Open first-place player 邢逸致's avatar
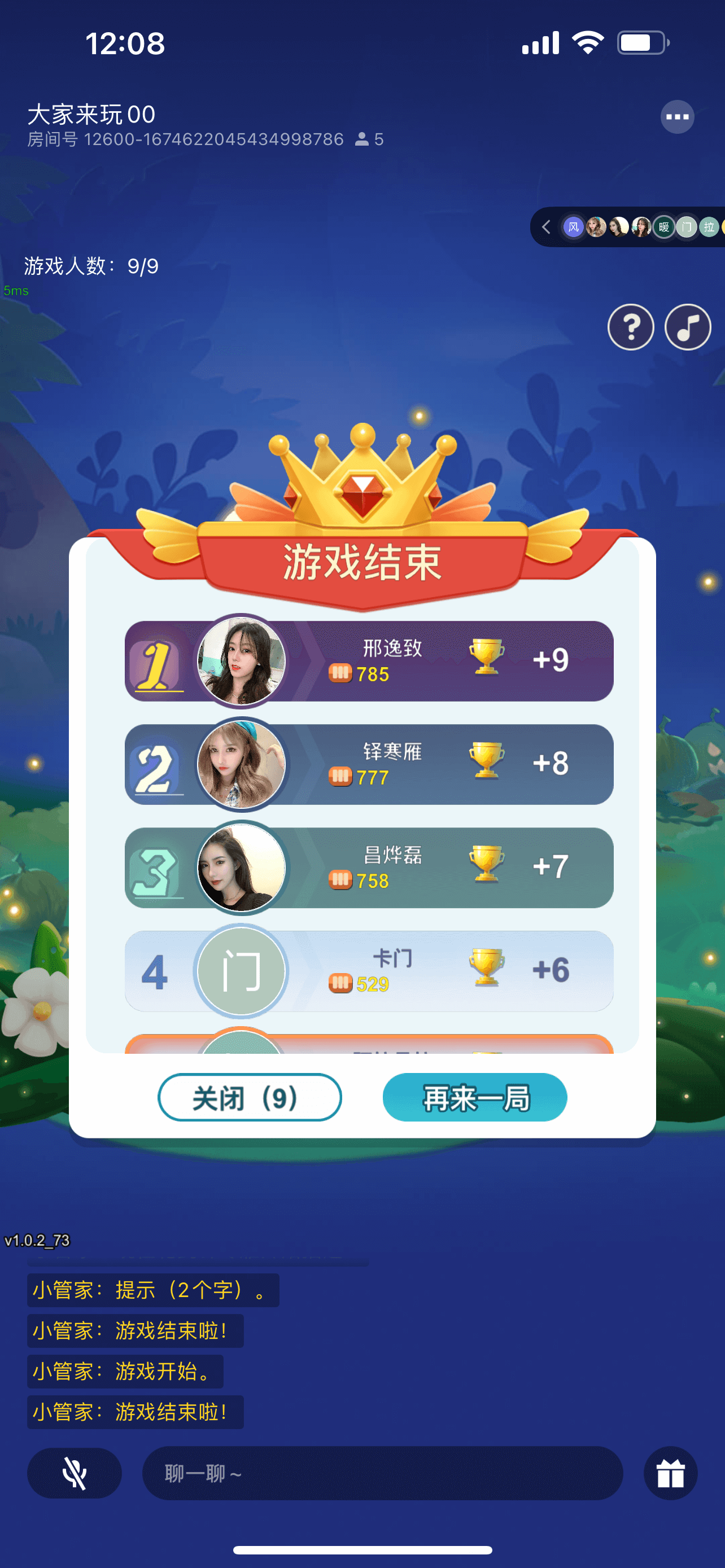This screenshot has height=1568, width=725. tap(242, 661)
